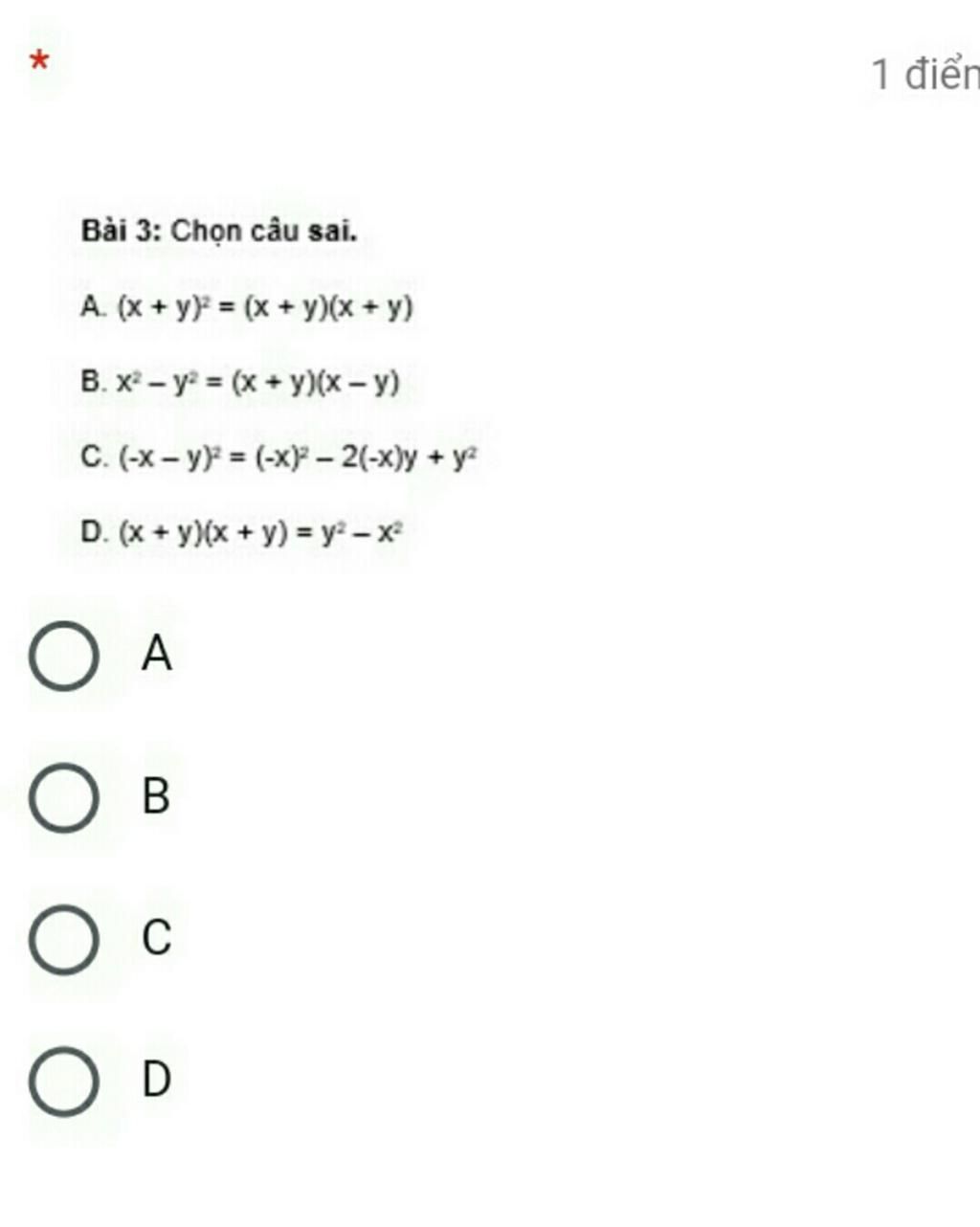
Task: Choose radio button B
Action: (x=63, y=797)
